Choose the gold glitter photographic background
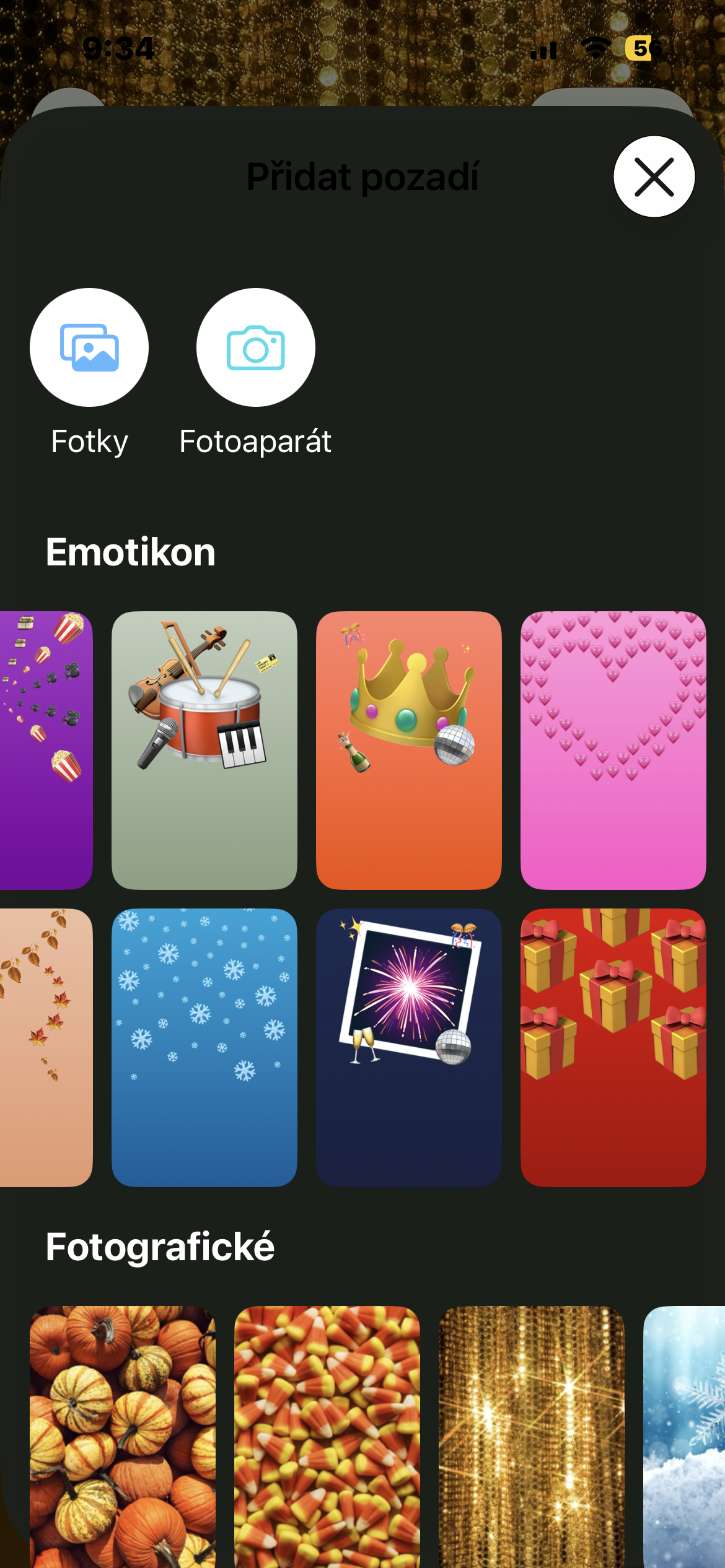Screen dimensions: 725x1568 pyautogui.click(x=532, y=1437)
